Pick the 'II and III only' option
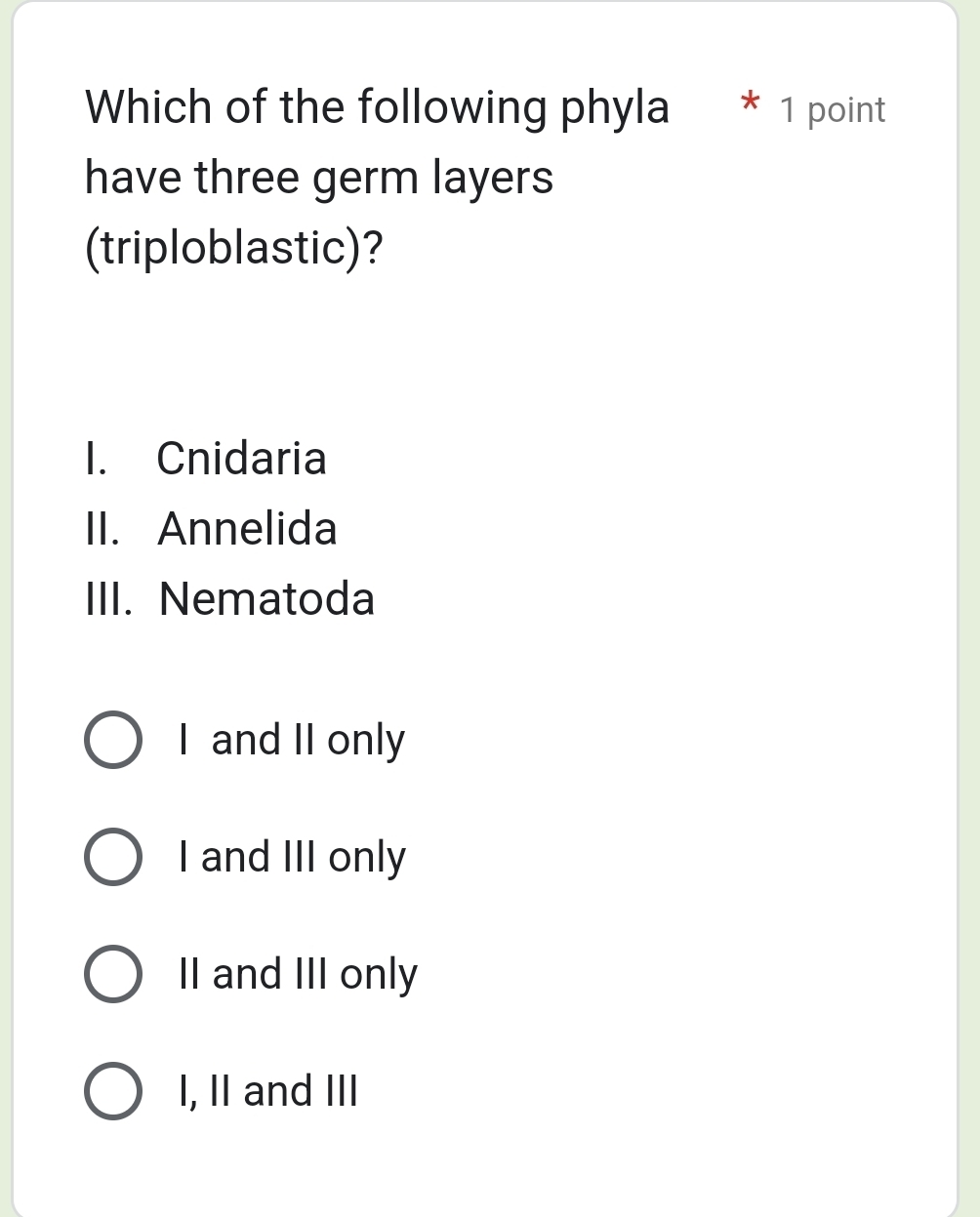Viewport: 980px width, 1217px height. point(113,974)
